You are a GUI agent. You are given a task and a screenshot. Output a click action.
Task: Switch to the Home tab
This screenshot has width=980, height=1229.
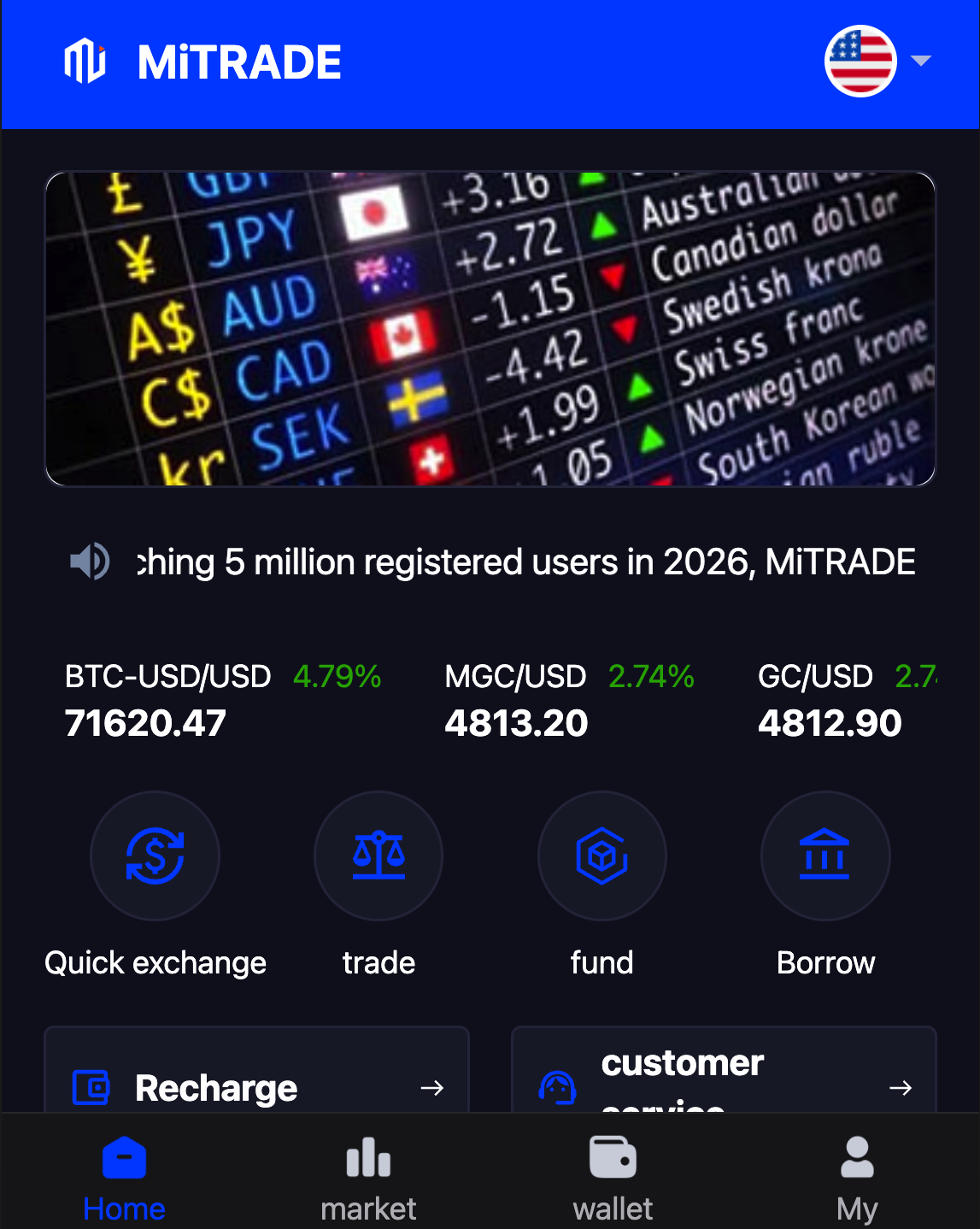[x=124, y=1179]
